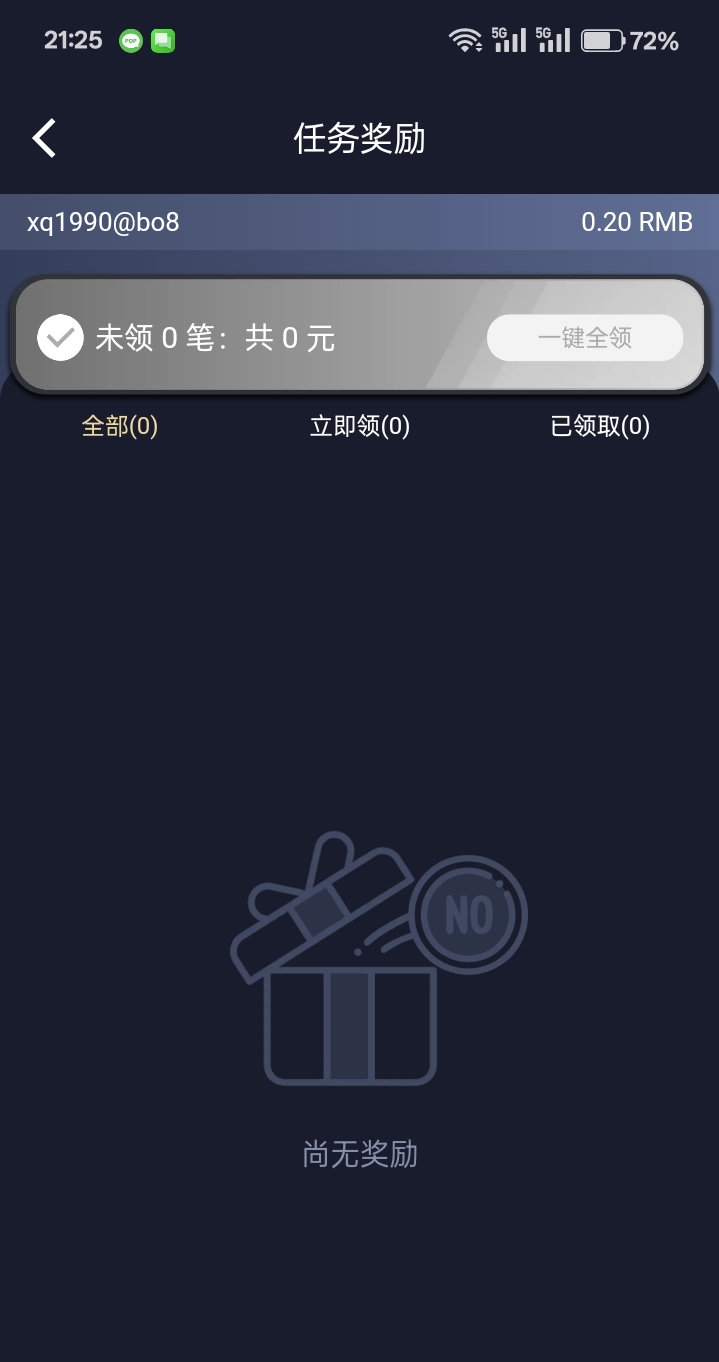Toggle the select-all checkmark beside 未领 0 笔
This screenshot has height=1362, width=719.
click(60, 338)
